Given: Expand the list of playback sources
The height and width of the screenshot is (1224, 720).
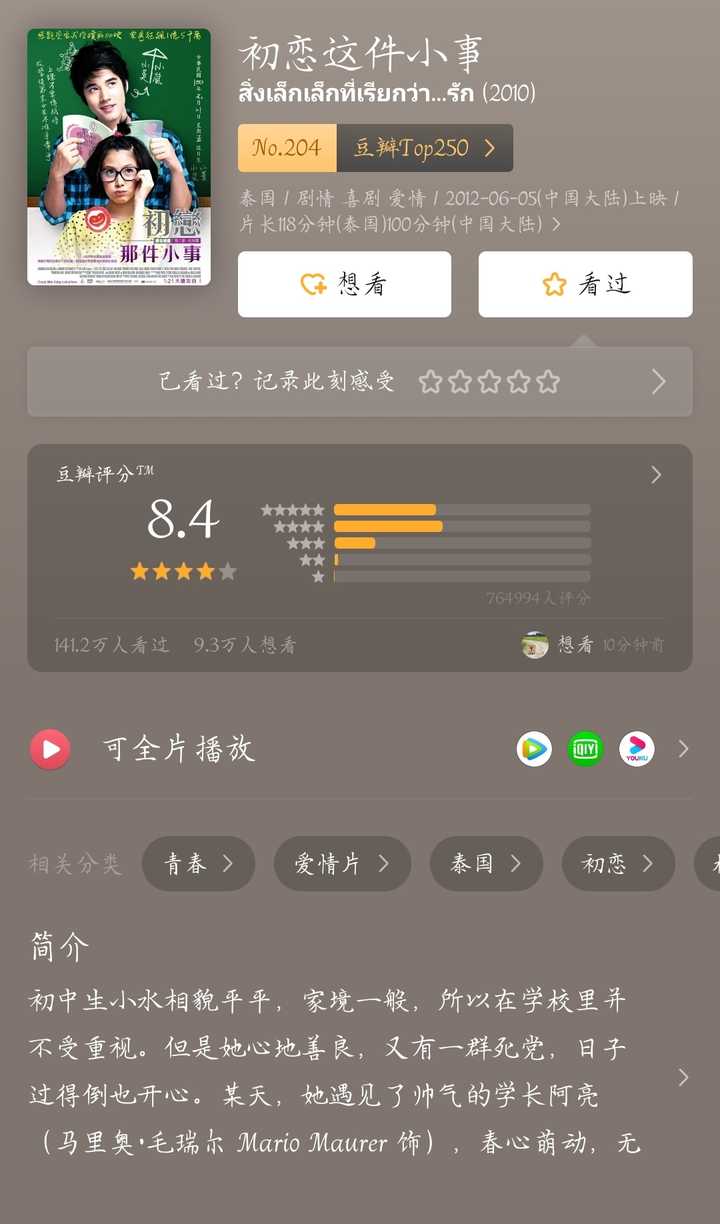Looking at the screenshot, I should coord(683,749).
